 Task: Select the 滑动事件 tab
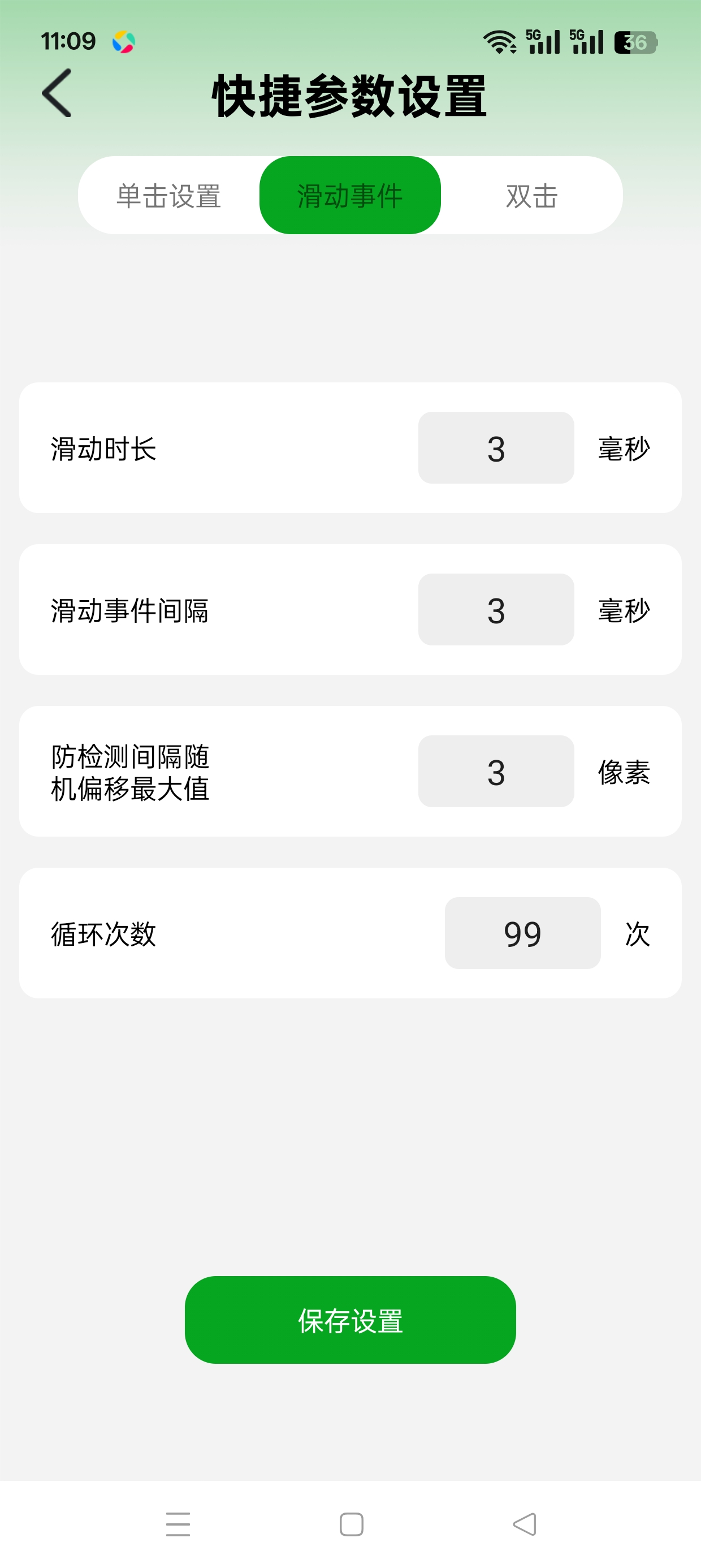pos(350,195)
